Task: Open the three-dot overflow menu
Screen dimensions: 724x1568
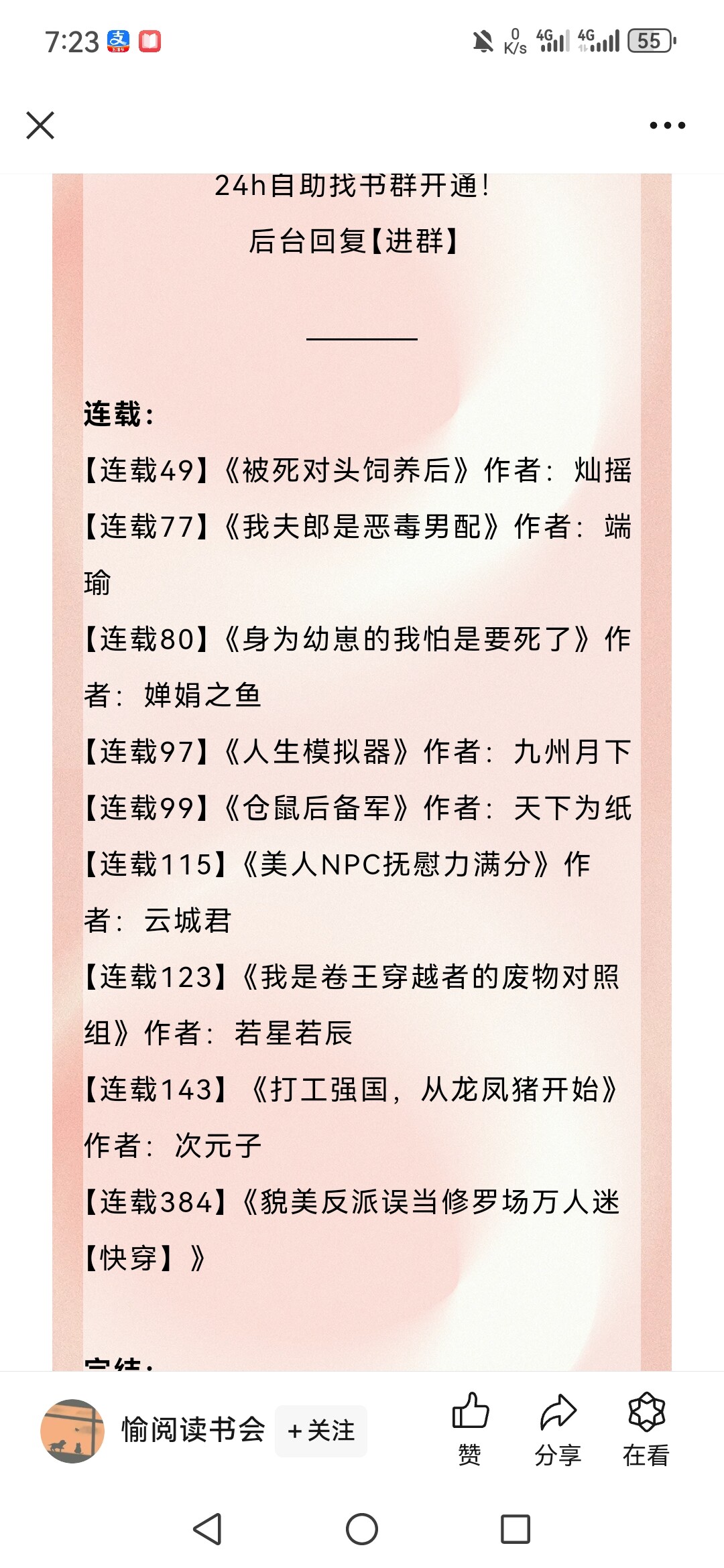Action: click(667, 125)
